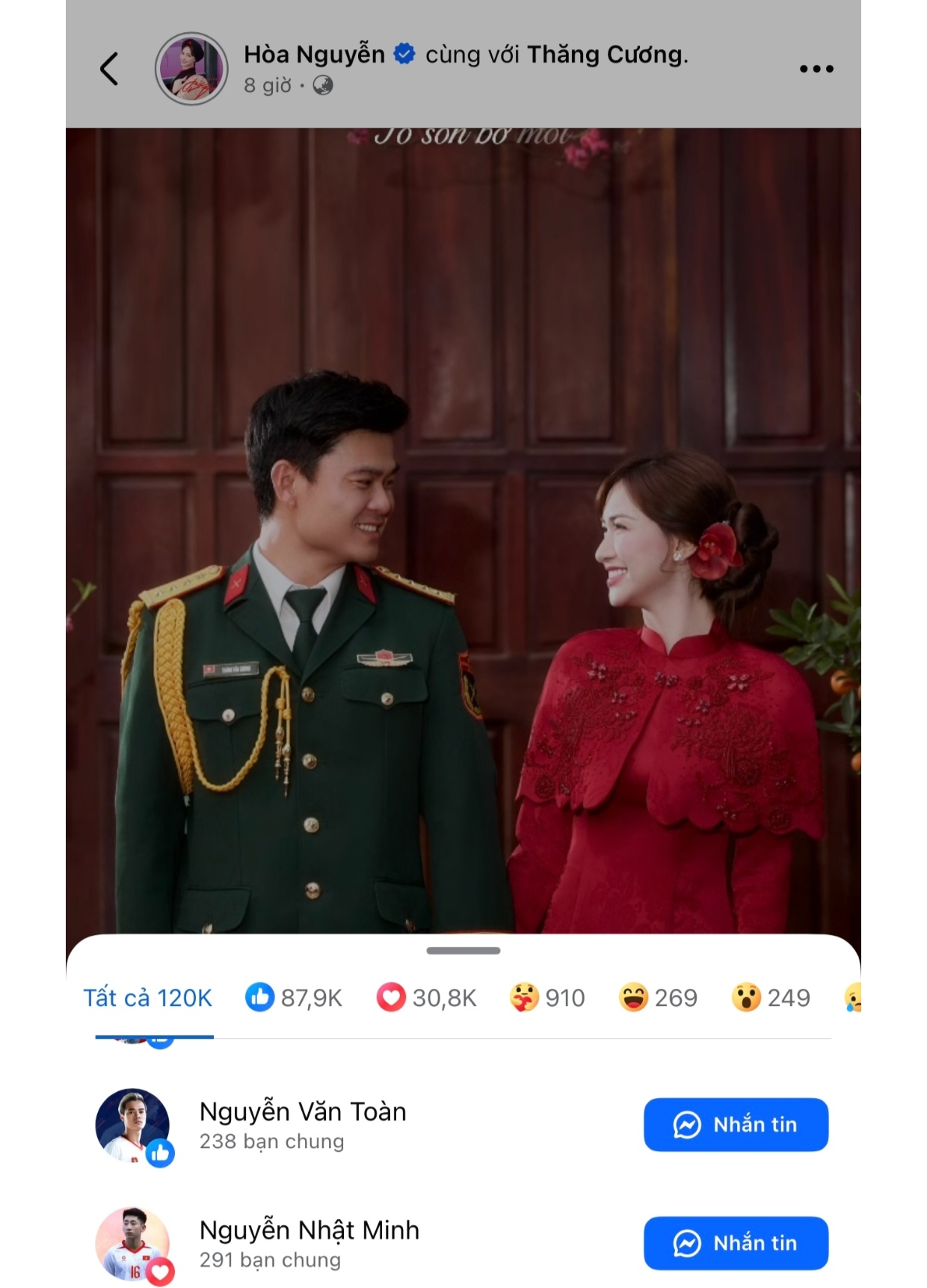The height and width of the screenshot is (1288, 927).
Task: Message Nguyễn Văn Toàn via Nhắn tin
Action: point(736,1124)
